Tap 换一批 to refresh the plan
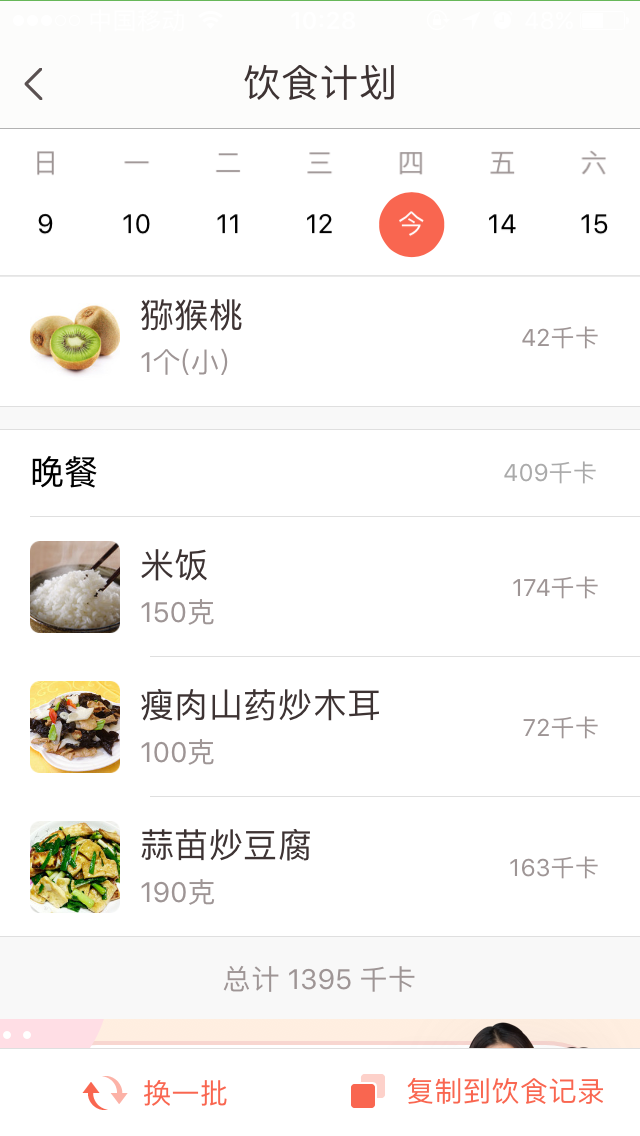This screenshot has height=1136, width=640. coord(157,1093)
